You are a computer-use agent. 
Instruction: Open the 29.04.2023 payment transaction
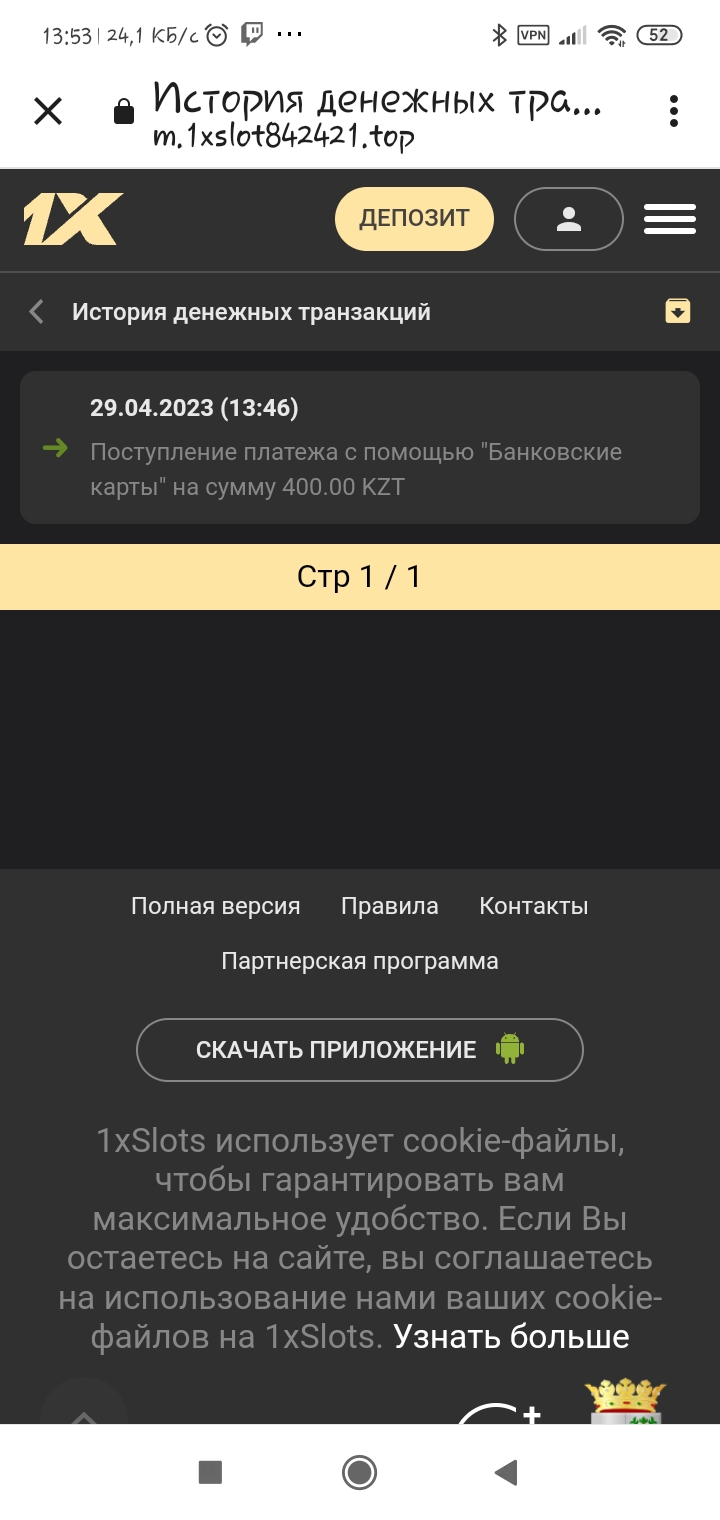pos(359,447)
